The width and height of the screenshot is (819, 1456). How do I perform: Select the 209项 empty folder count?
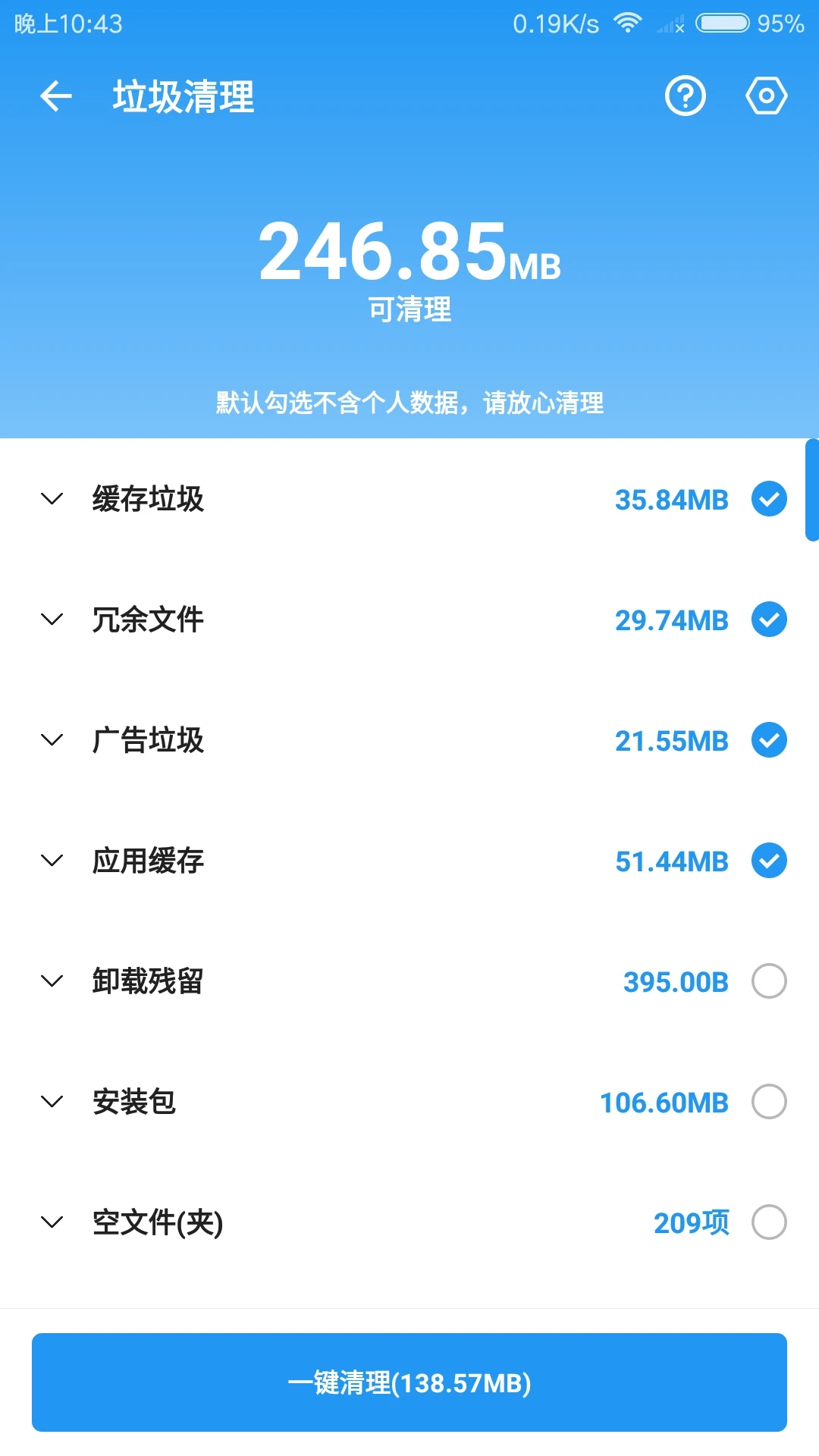pyautogui.click(x=692, y=1222)
